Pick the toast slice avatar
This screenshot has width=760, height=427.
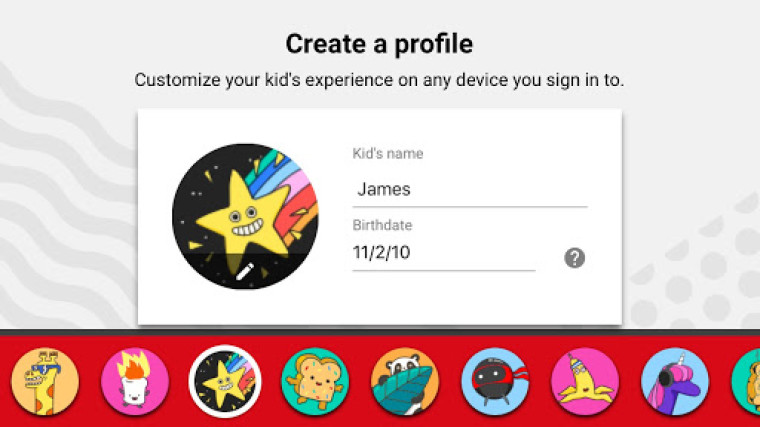pyautogui.click(x=315, y=382)
